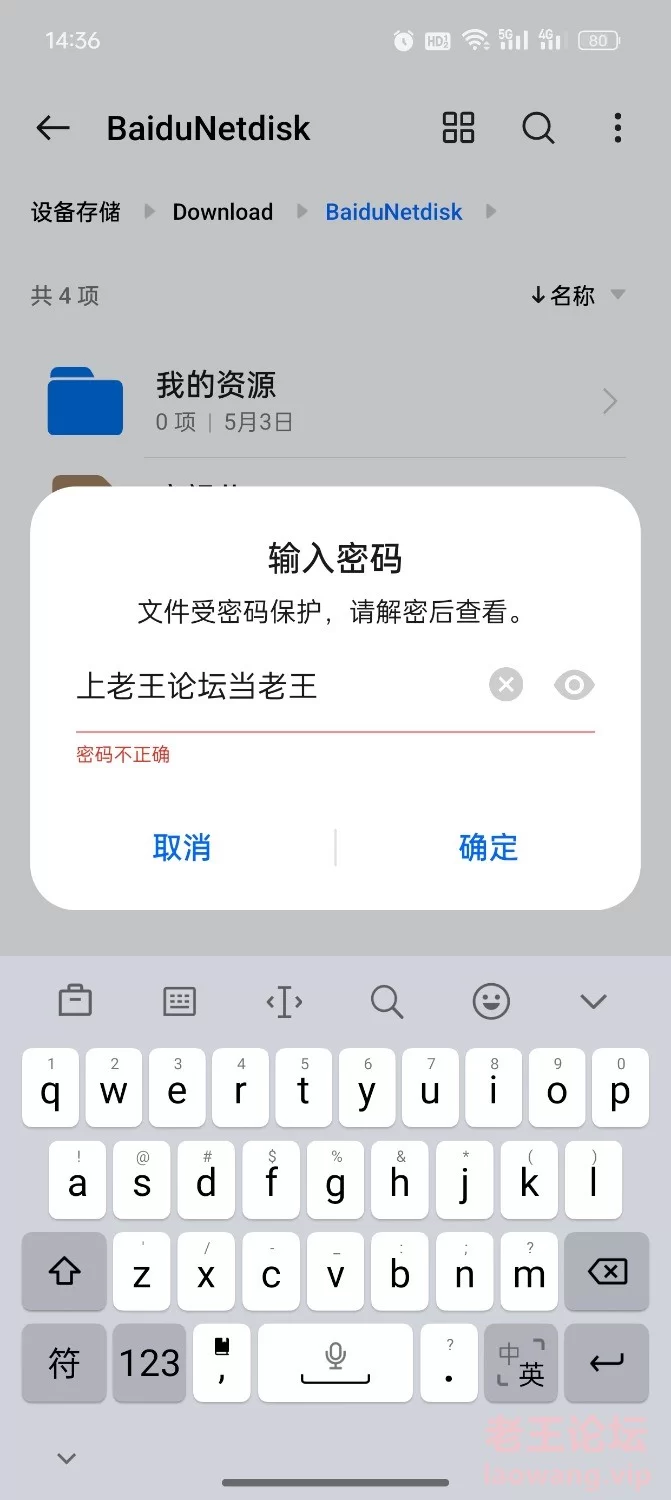
Task: Toggle 中/英 input language key
Action: pos(521,1363)
